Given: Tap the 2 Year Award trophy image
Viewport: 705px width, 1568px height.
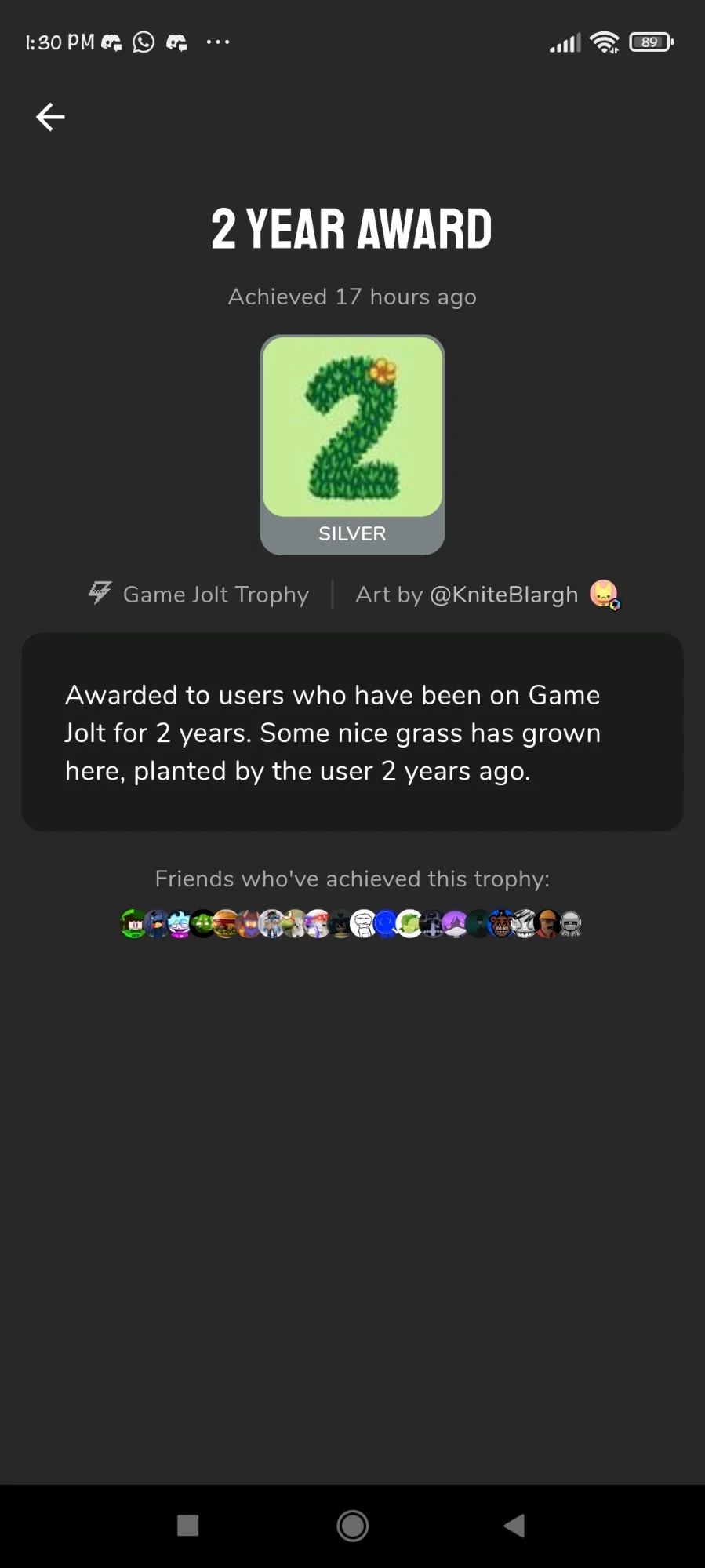Looking at the screenshot, I should [x=352, y=427].
